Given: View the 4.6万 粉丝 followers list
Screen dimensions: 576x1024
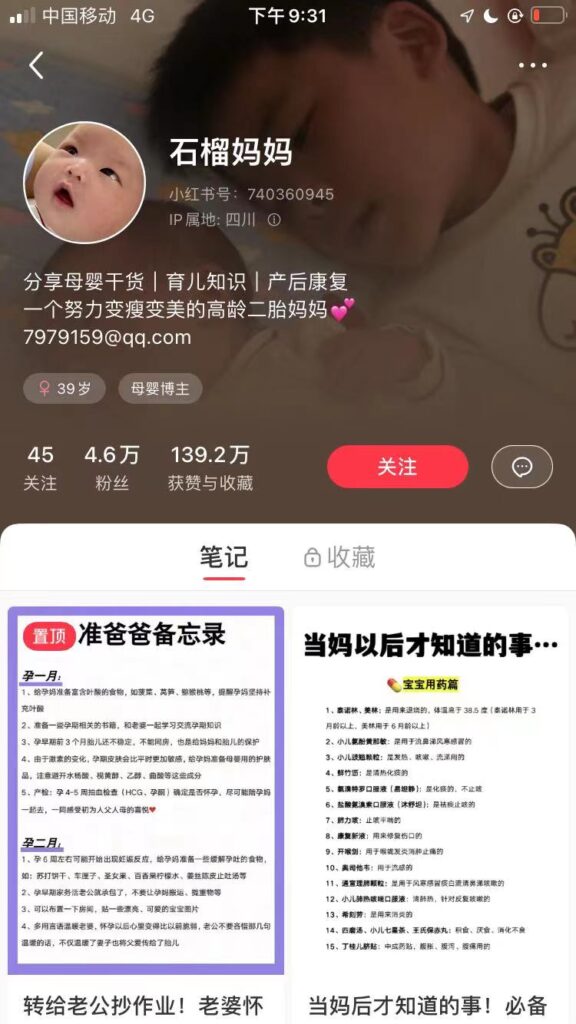Looking at the screenshot, I should pyautogui.click(x=112, y=468).
